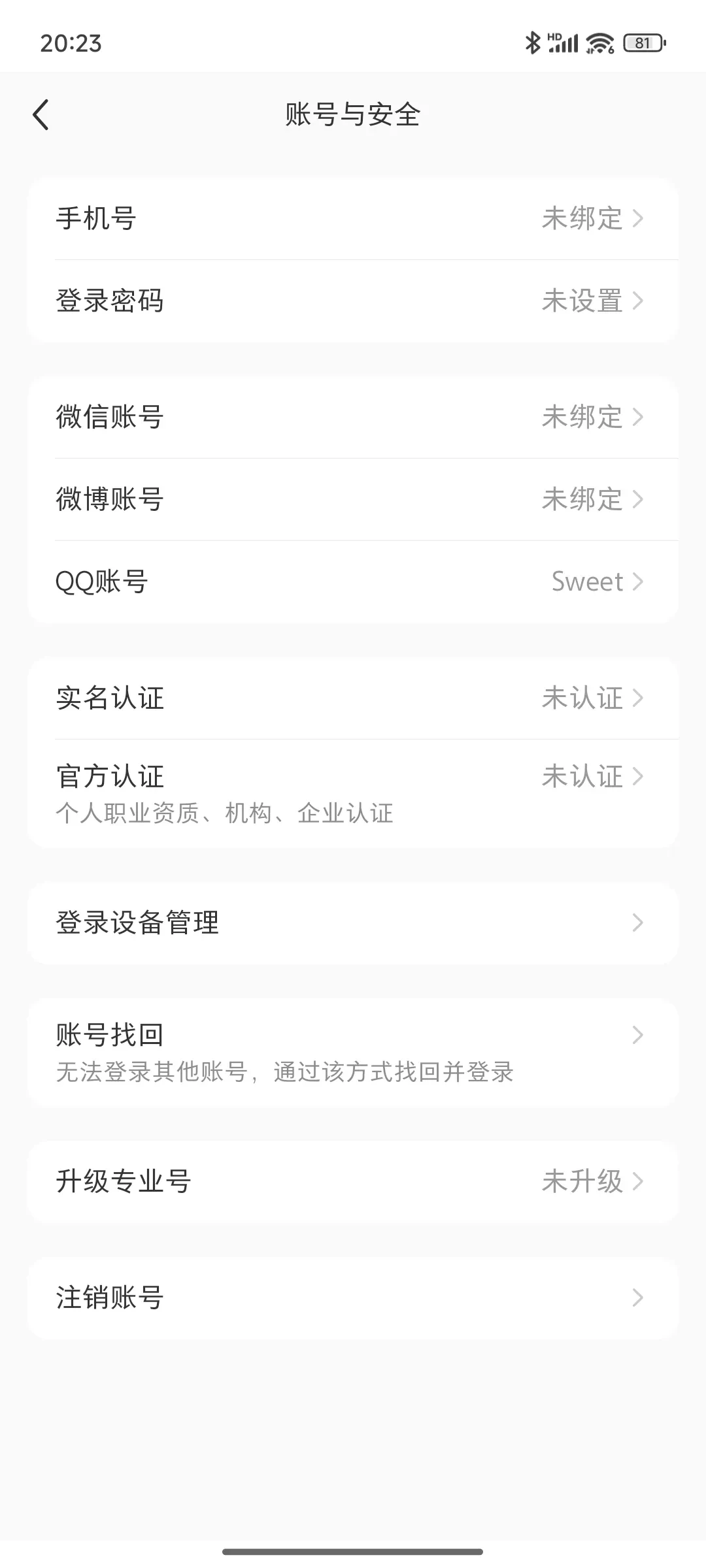The image size is (706, 1568).
Task: Open the 手机号 row to bind phone number
Action: pyautogui.click(x=353, y=219)
